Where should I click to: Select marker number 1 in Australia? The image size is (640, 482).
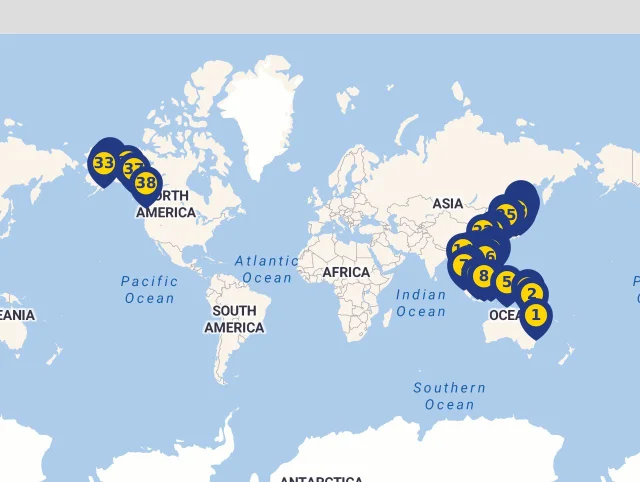[x=536, y=315]
